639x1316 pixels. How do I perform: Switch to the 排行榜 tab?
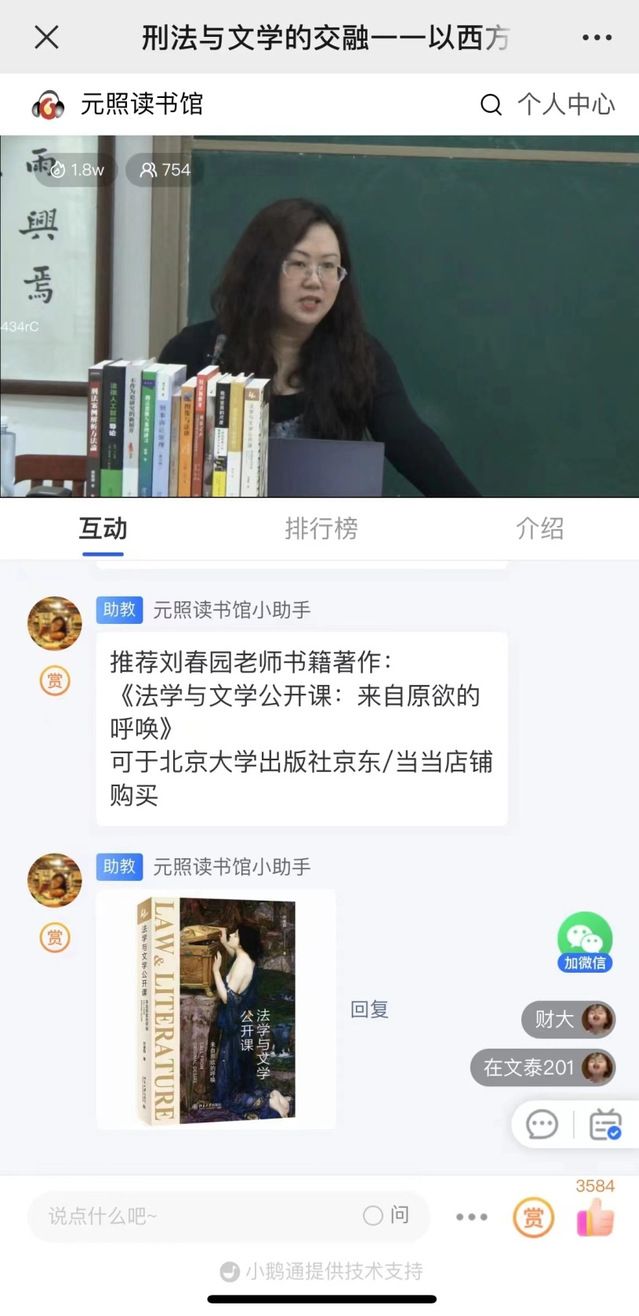(x=321, y=528)
